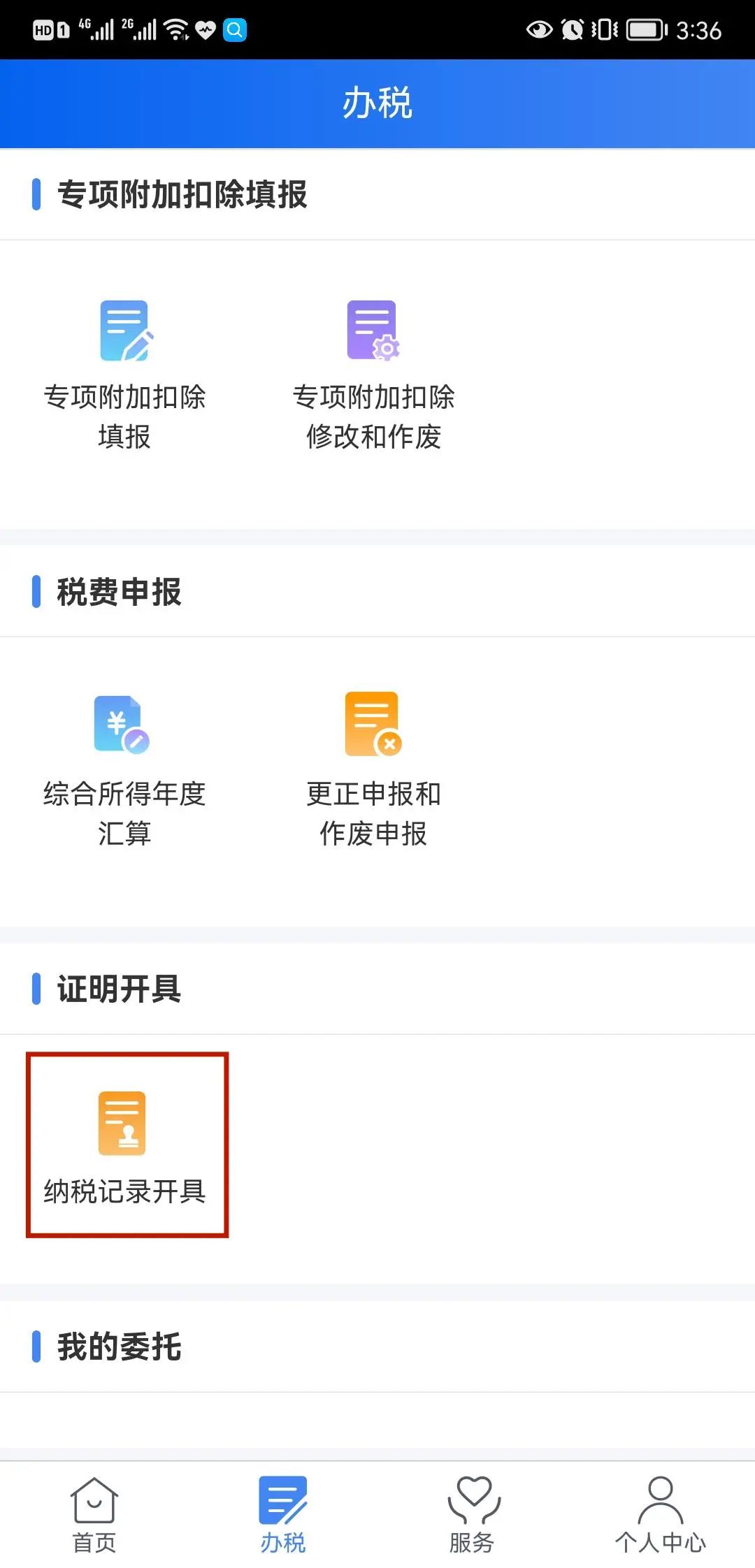
Task: Open 专项附加扣除修改和作废
Action: [x=373, y=375]
